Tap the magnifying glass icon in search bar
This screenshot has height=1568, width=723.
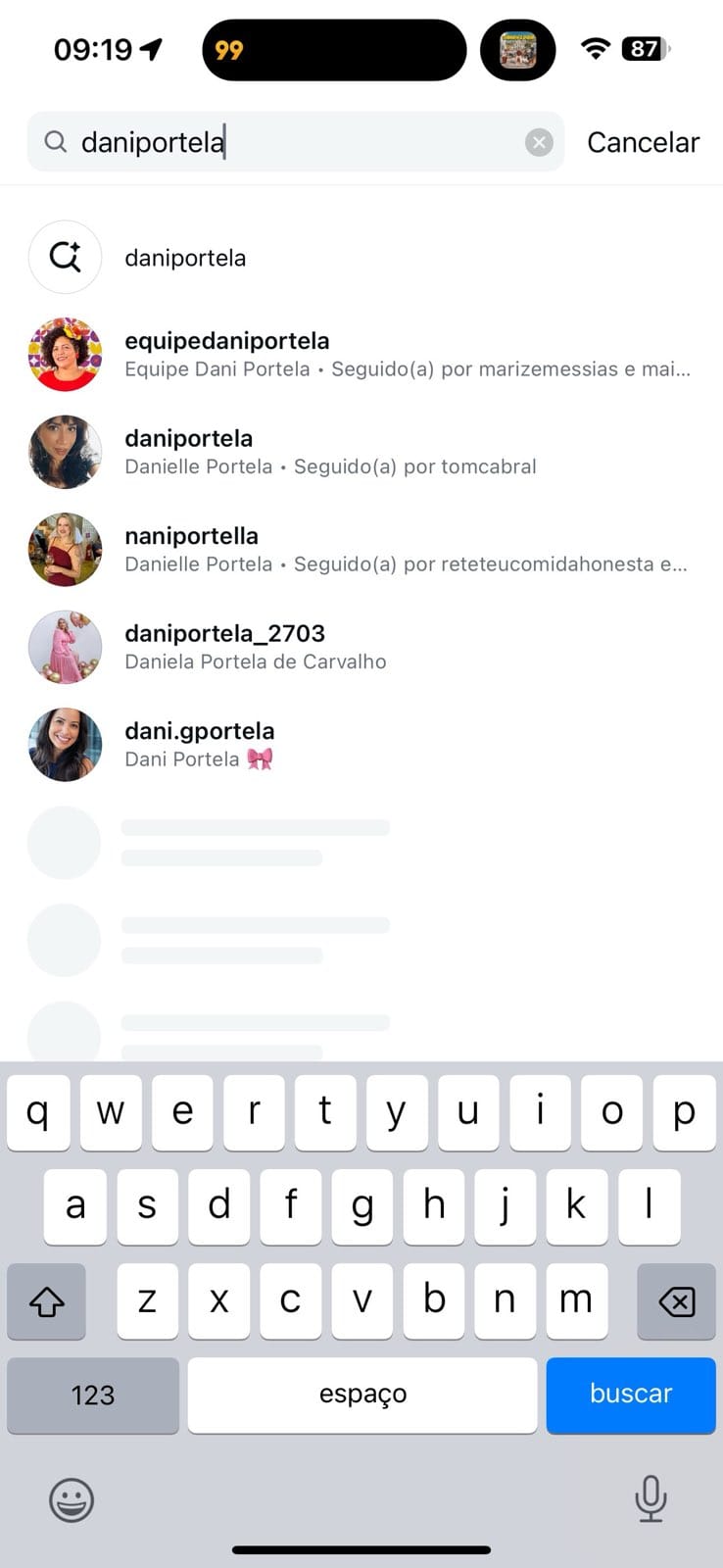click(56, 142)
